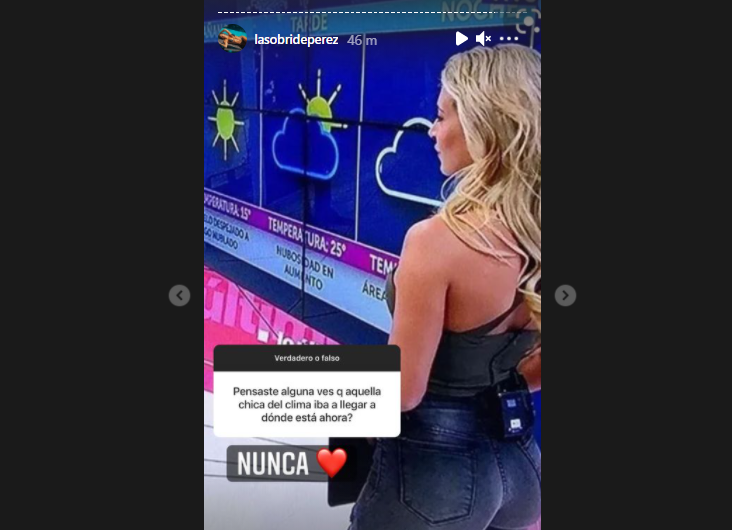
Task: Unmute the story audio
Action: (484, 38)
